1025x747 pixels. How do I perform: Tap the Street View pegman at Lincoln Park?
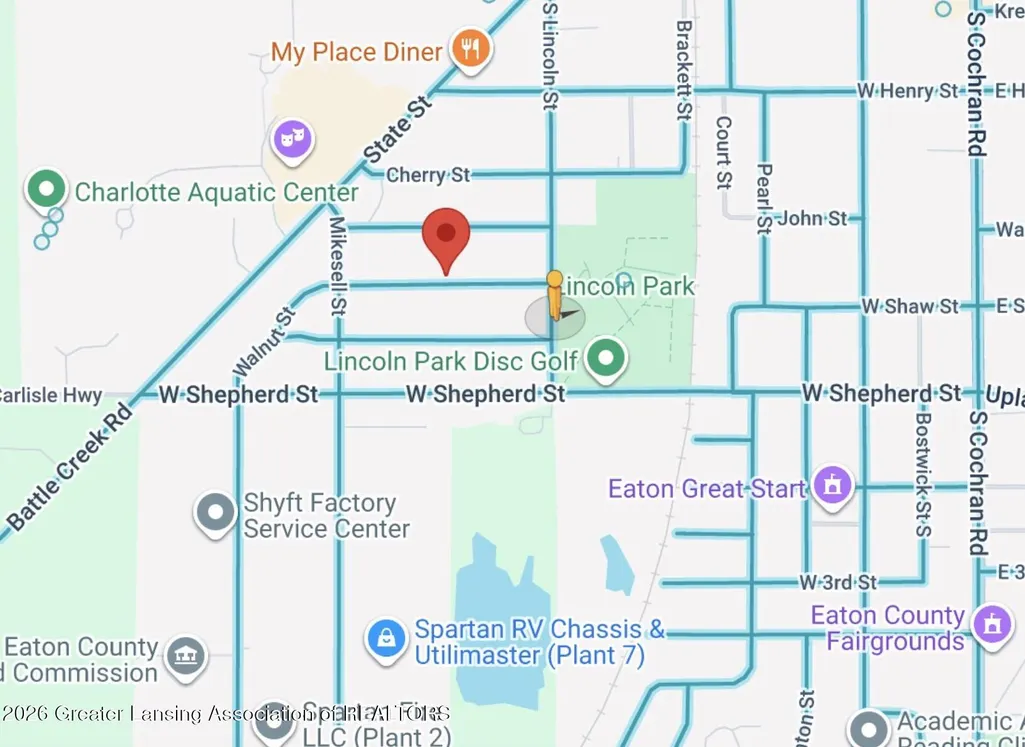[x=554, y=295]
